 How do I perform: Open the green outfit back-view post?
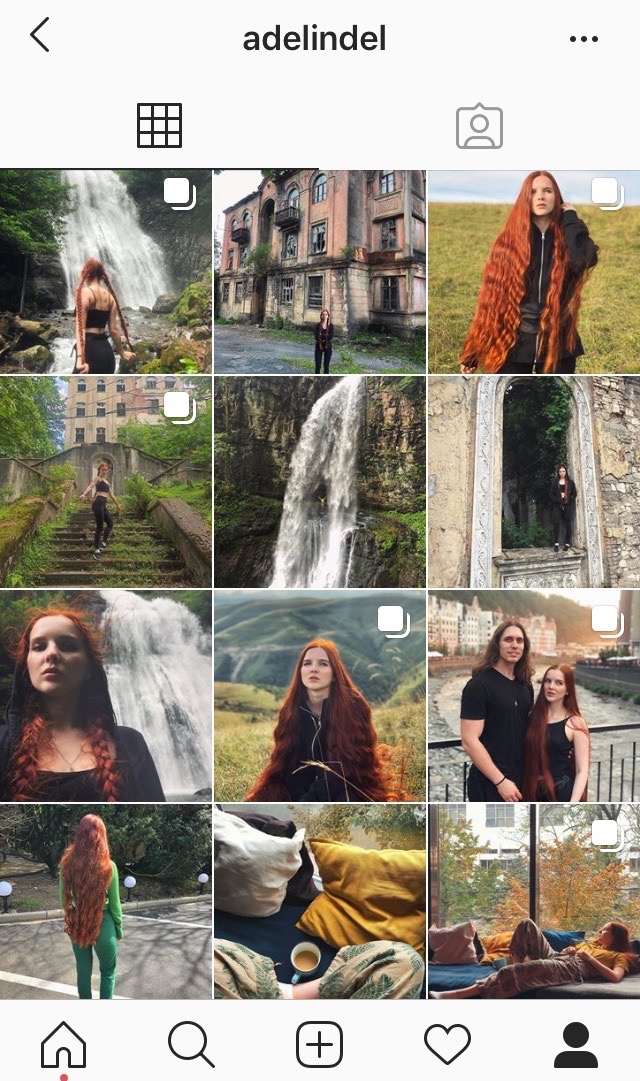[x=105, y=902]
